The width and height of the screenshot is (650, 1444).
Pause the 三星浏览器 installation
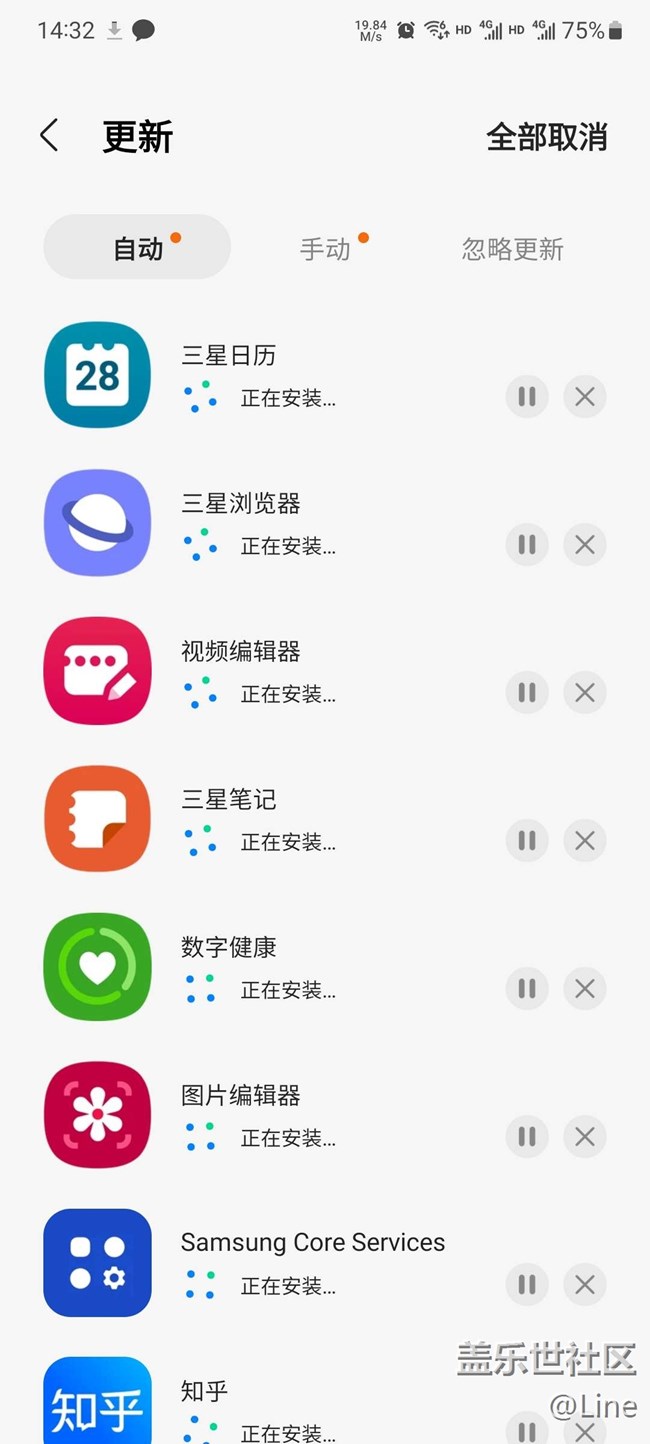click(527, 545)
